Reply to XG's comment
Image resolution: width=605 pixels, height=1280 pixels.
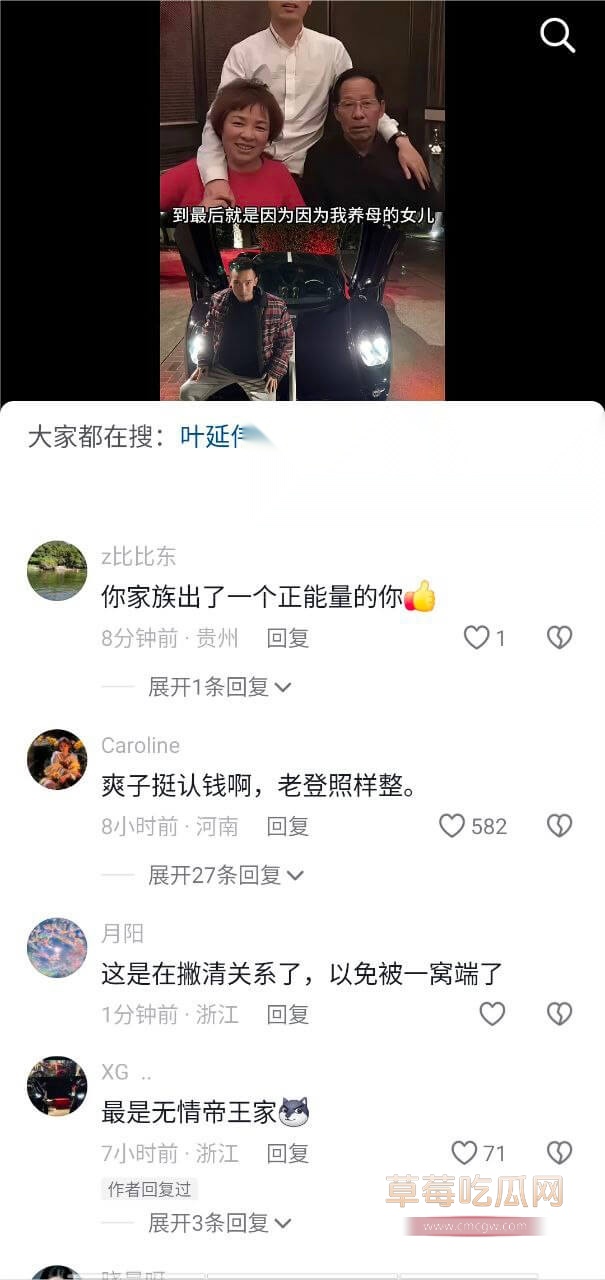coord(287,1153)
